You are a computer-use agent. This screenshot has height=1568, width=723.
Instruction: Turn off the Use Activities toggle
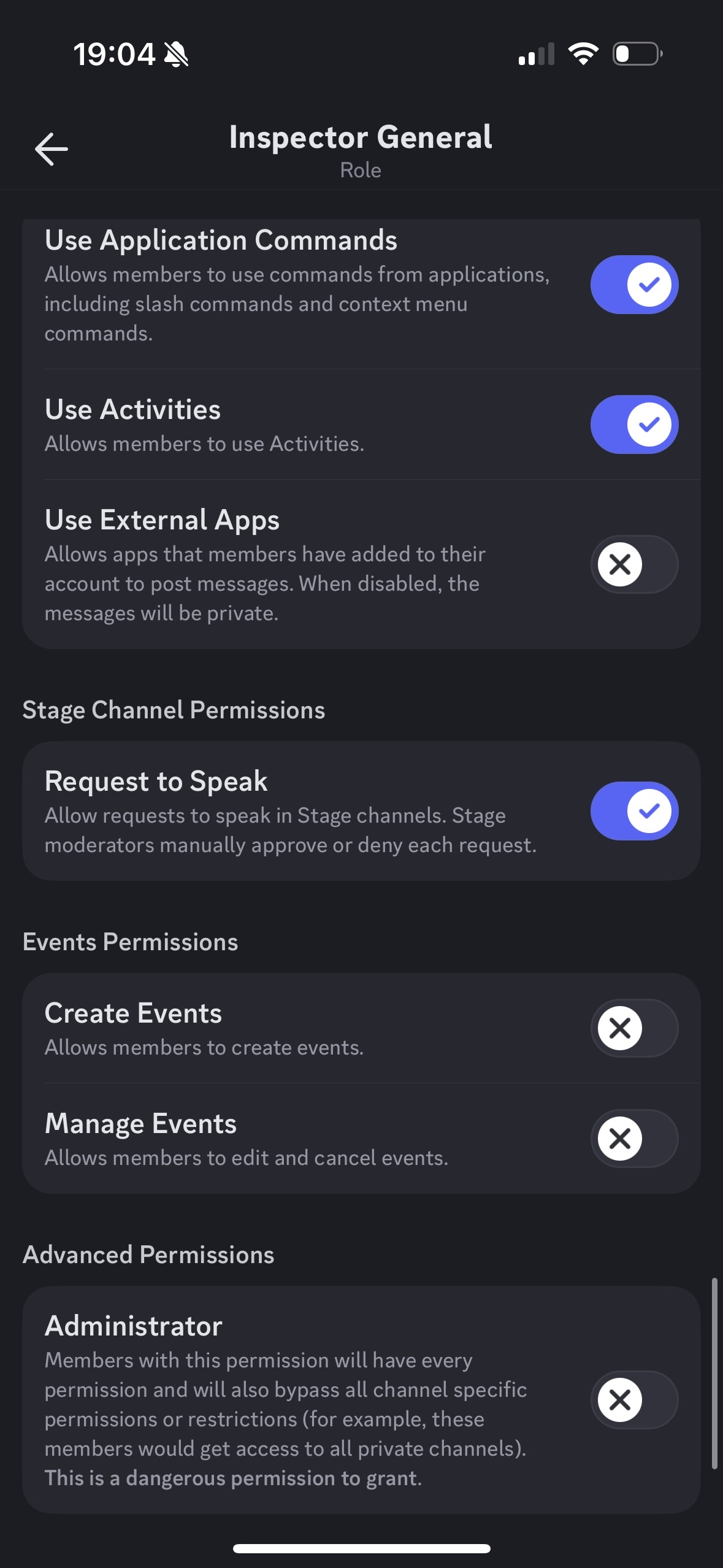634,425
